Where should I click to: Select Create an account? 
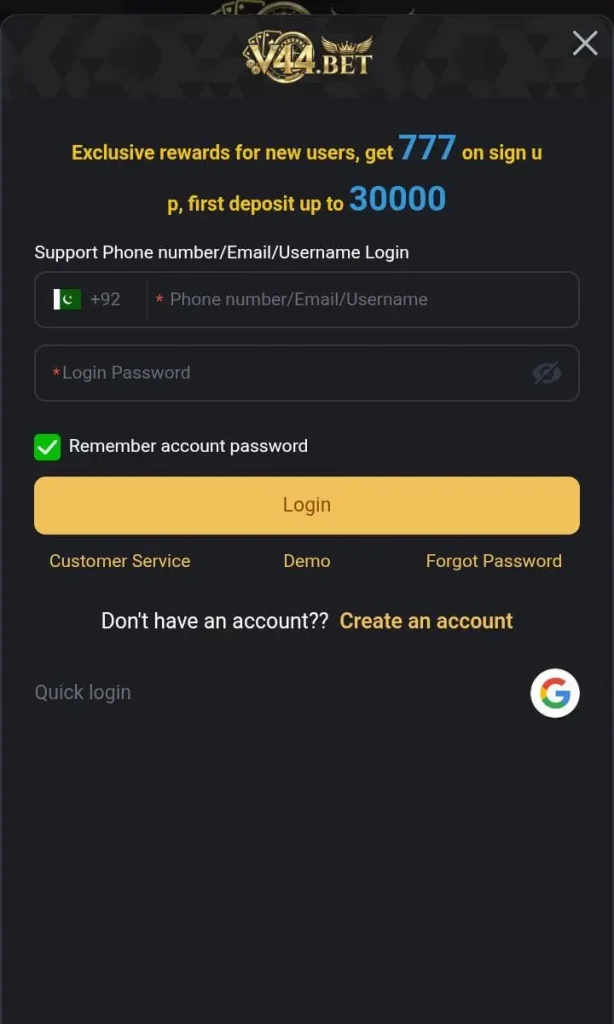426,621
